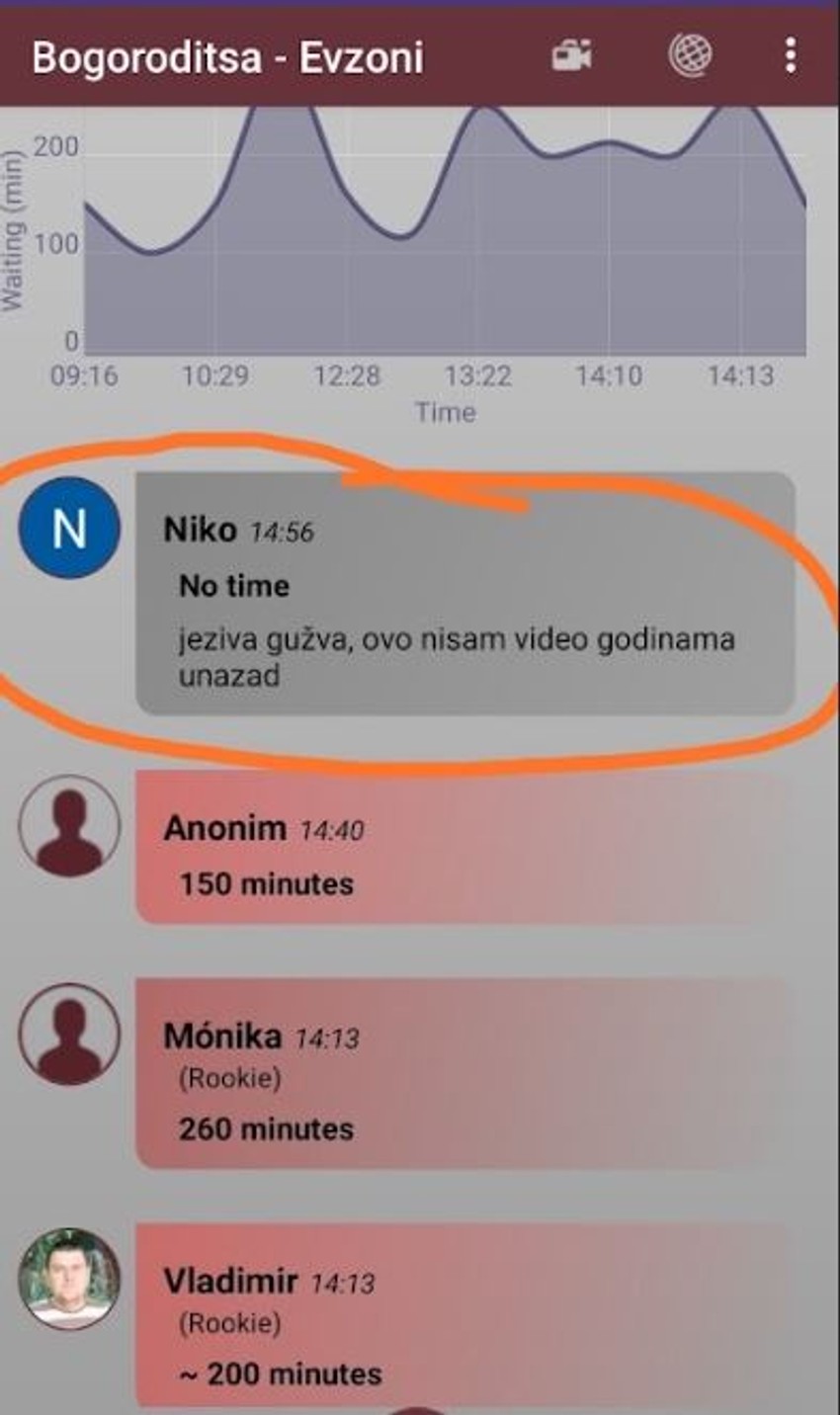Image resolution: width=840 pixels, height=1415 pixels.
Task: Open the border camera view icon
Action: tap(571, 56)
